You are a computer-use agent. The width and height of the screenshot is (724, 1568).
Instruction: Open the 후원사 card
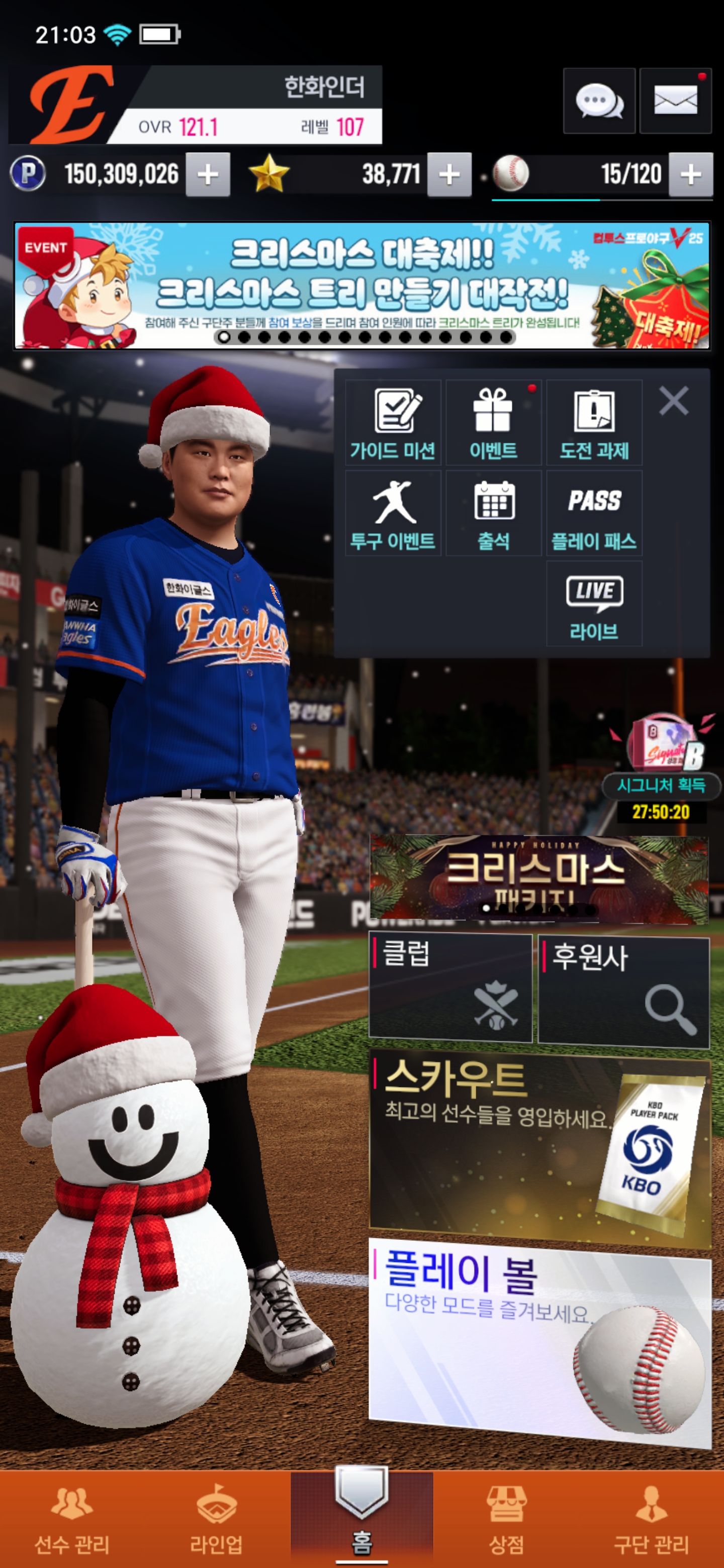pos(623,991)
